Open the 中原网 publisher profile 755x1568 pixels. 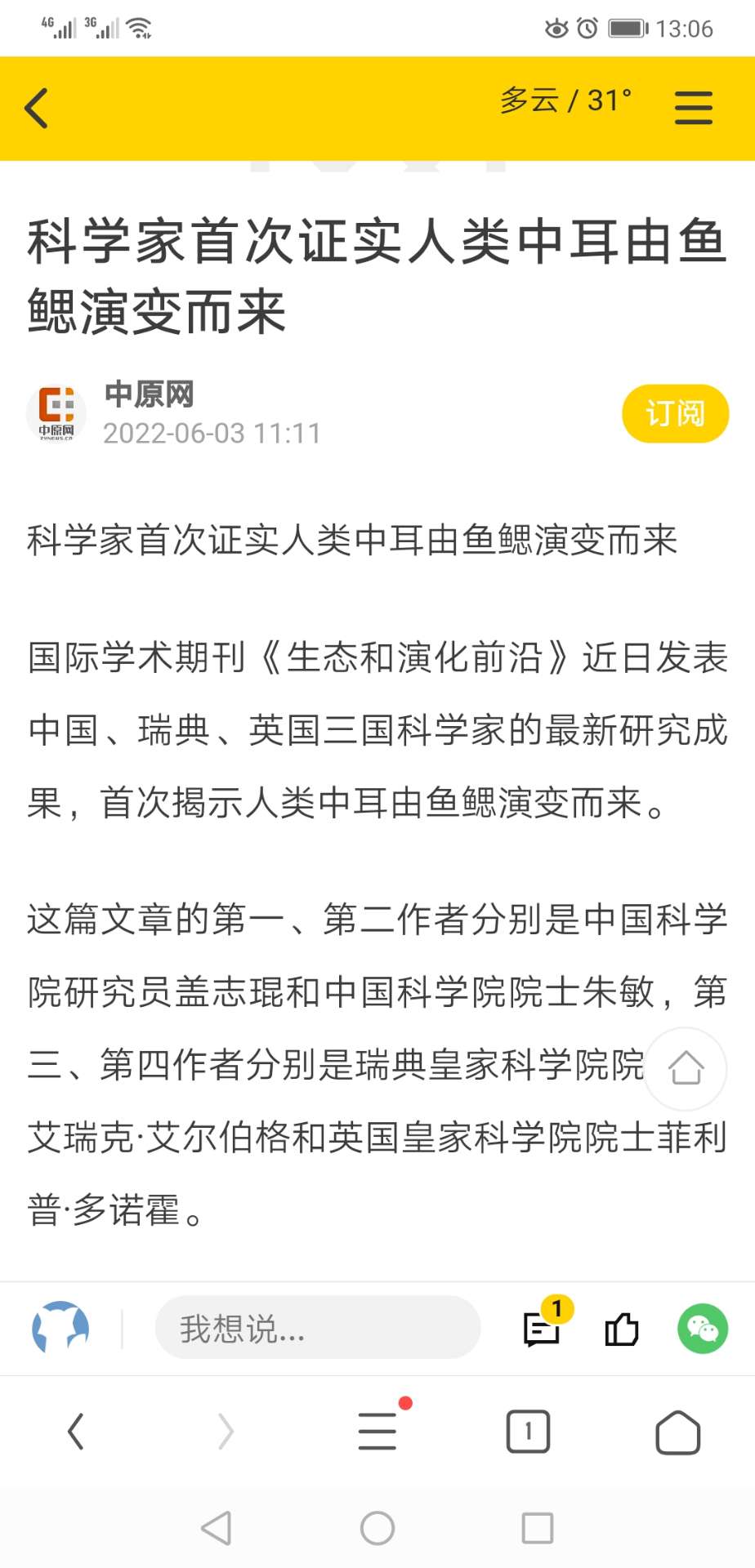(x=150, y=394)
